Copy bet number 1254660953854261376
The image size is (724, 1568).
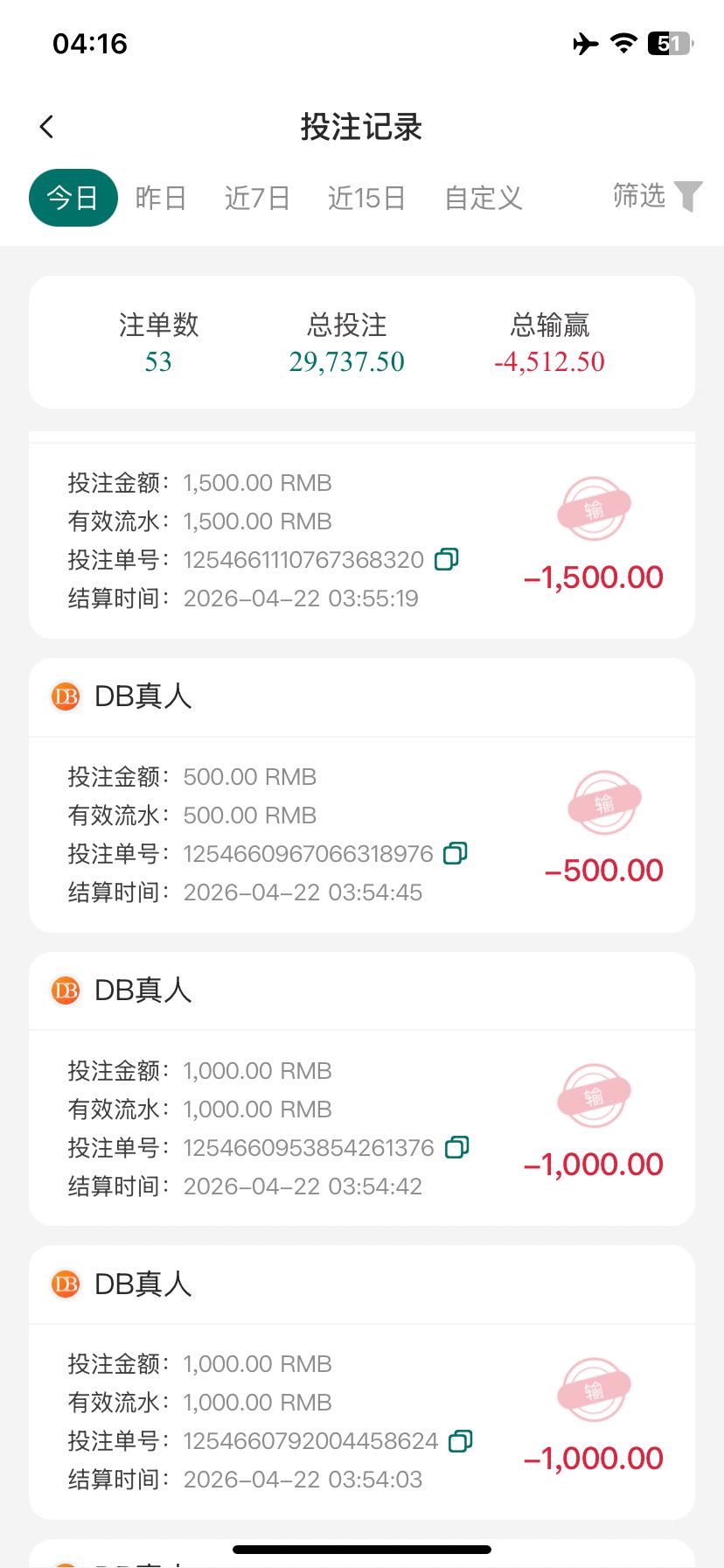[x=457, y=1147]
